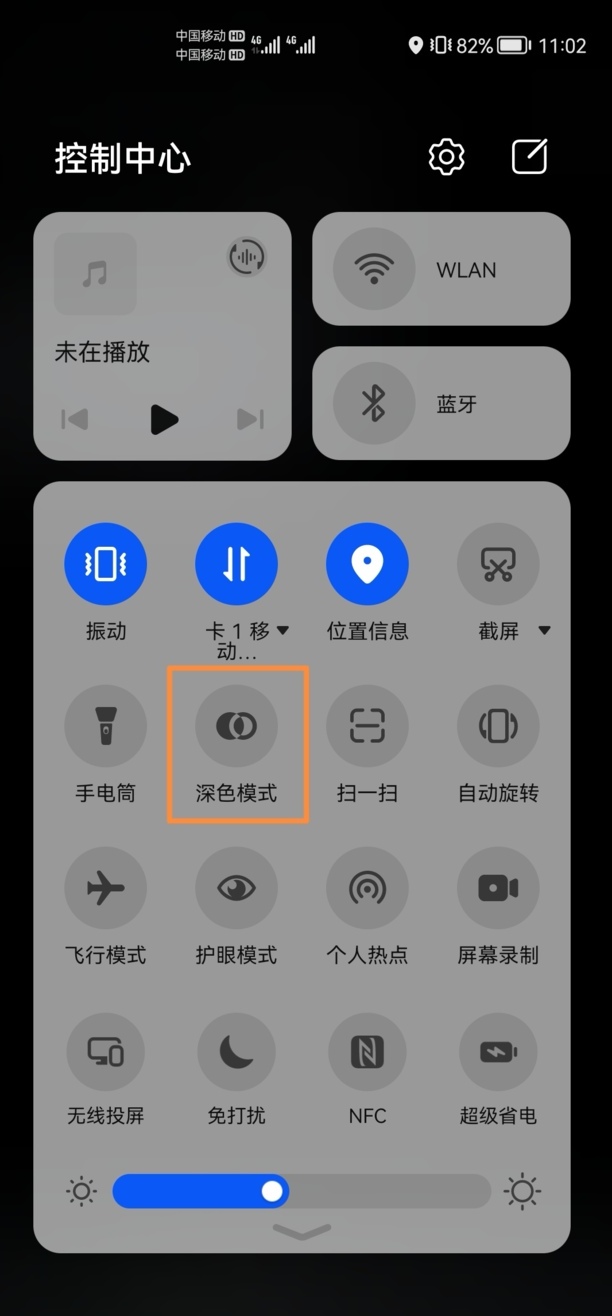Screen dimensions: 612x1316
Task: Turn on 蓝牙 (Bluetooth)
Action: [374, 403]
